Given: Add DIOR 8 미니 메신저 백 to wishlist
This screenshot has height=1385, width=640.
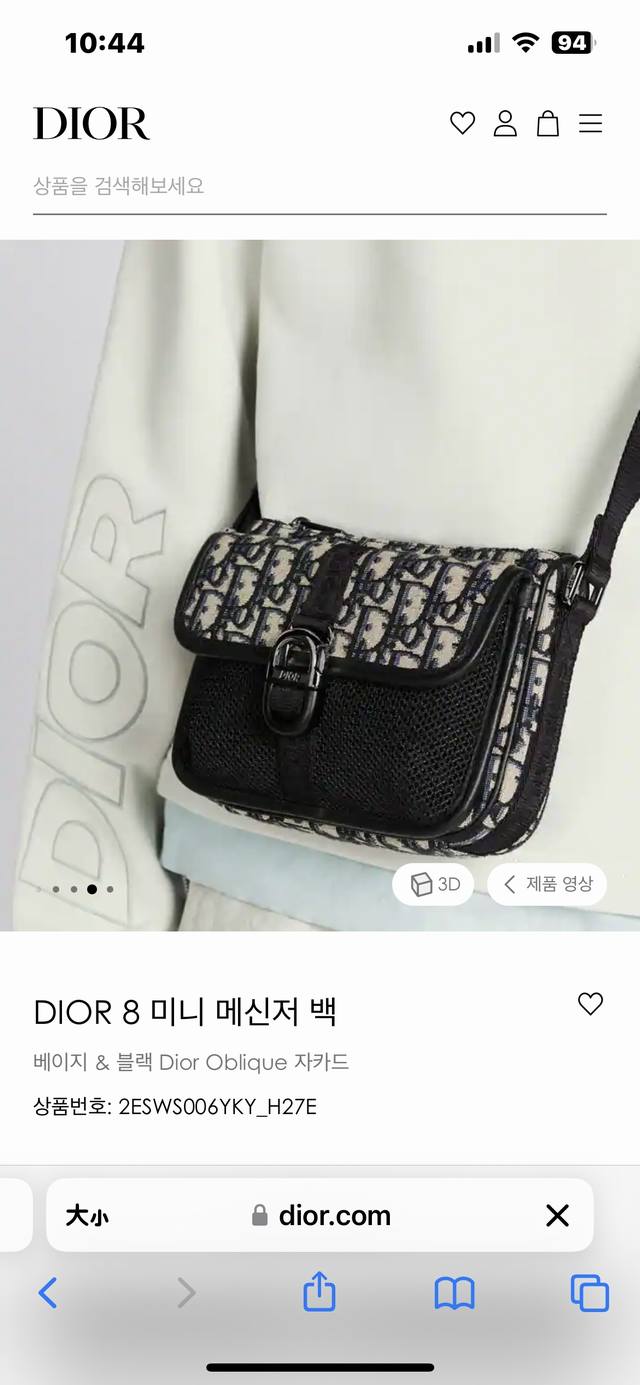Looking at the screenshot, I should [x=591, y=1004].
